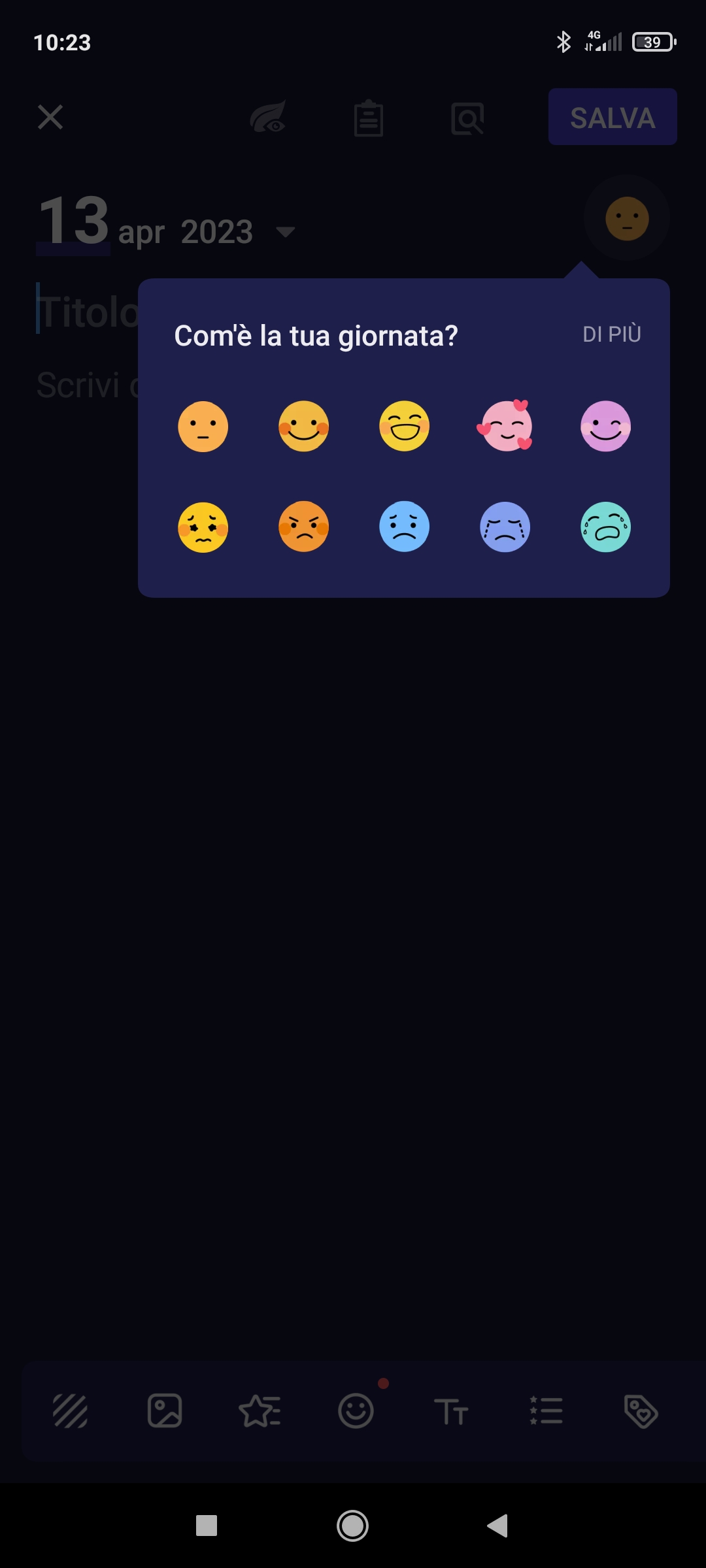This screenshot has height=1568, width=706.
Task: Expand the date dropdown arrow
Action: click(x=285, y=232)
